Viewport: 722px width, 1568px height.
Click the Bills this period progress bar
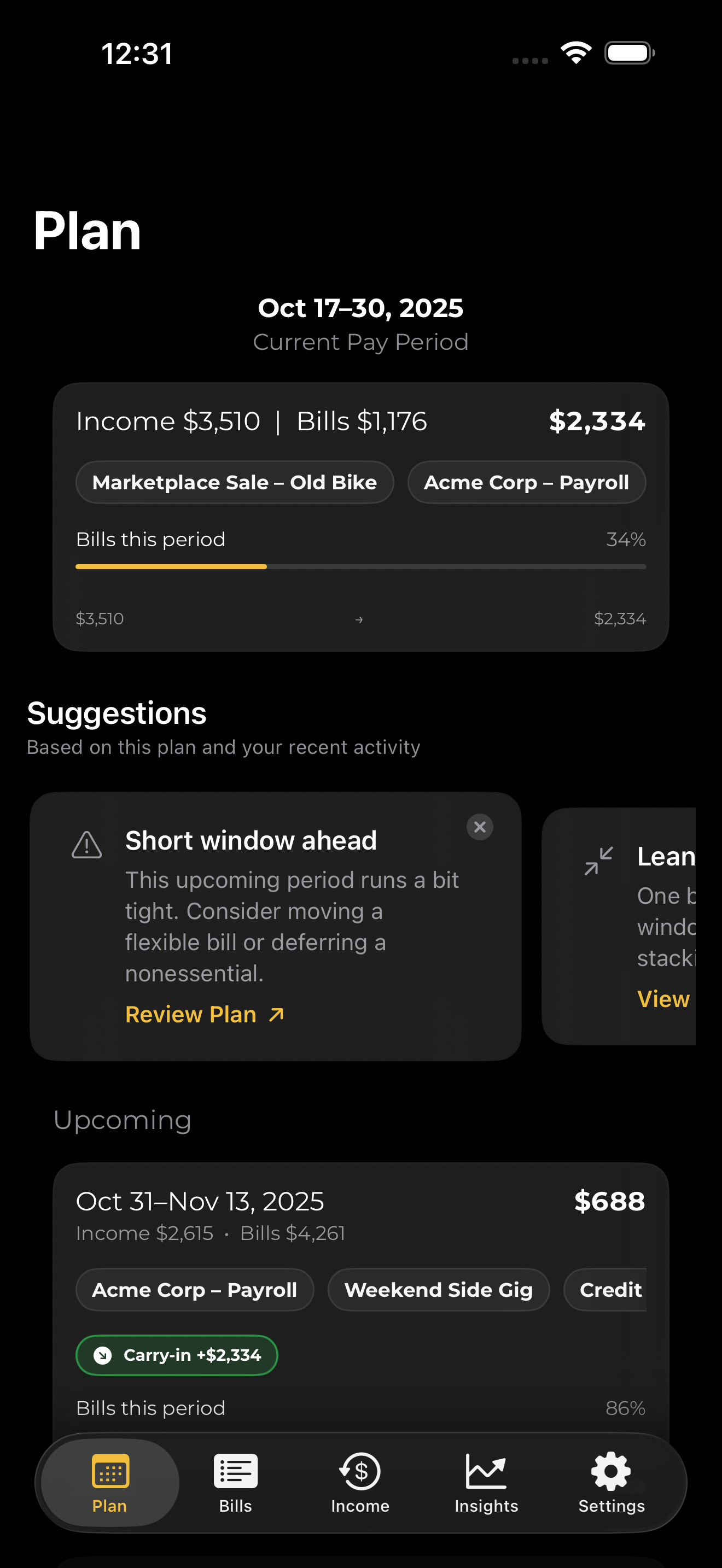(360, 567)
